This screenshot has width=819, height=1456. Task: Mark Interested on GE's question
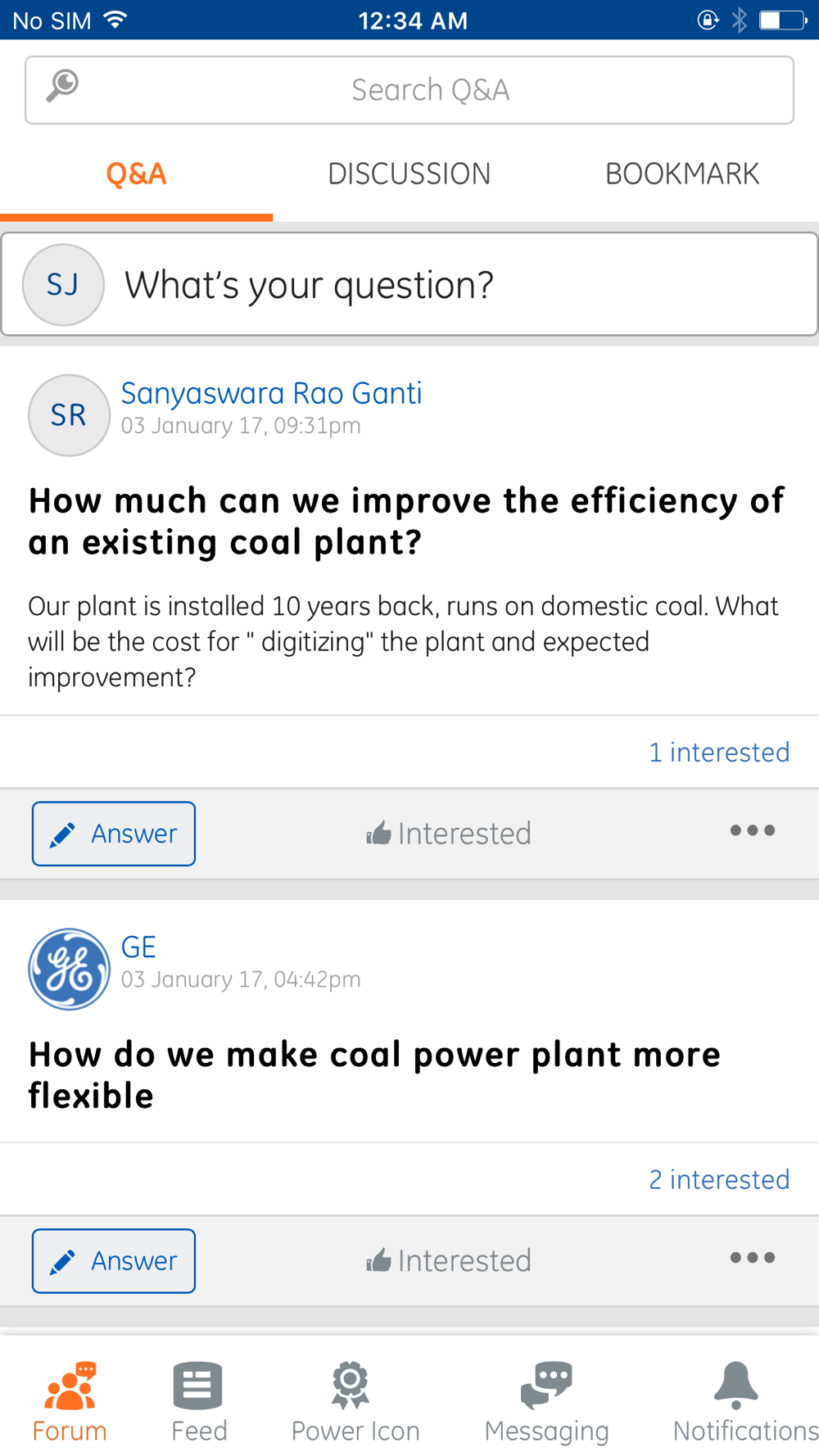(x=449, y=1261)
